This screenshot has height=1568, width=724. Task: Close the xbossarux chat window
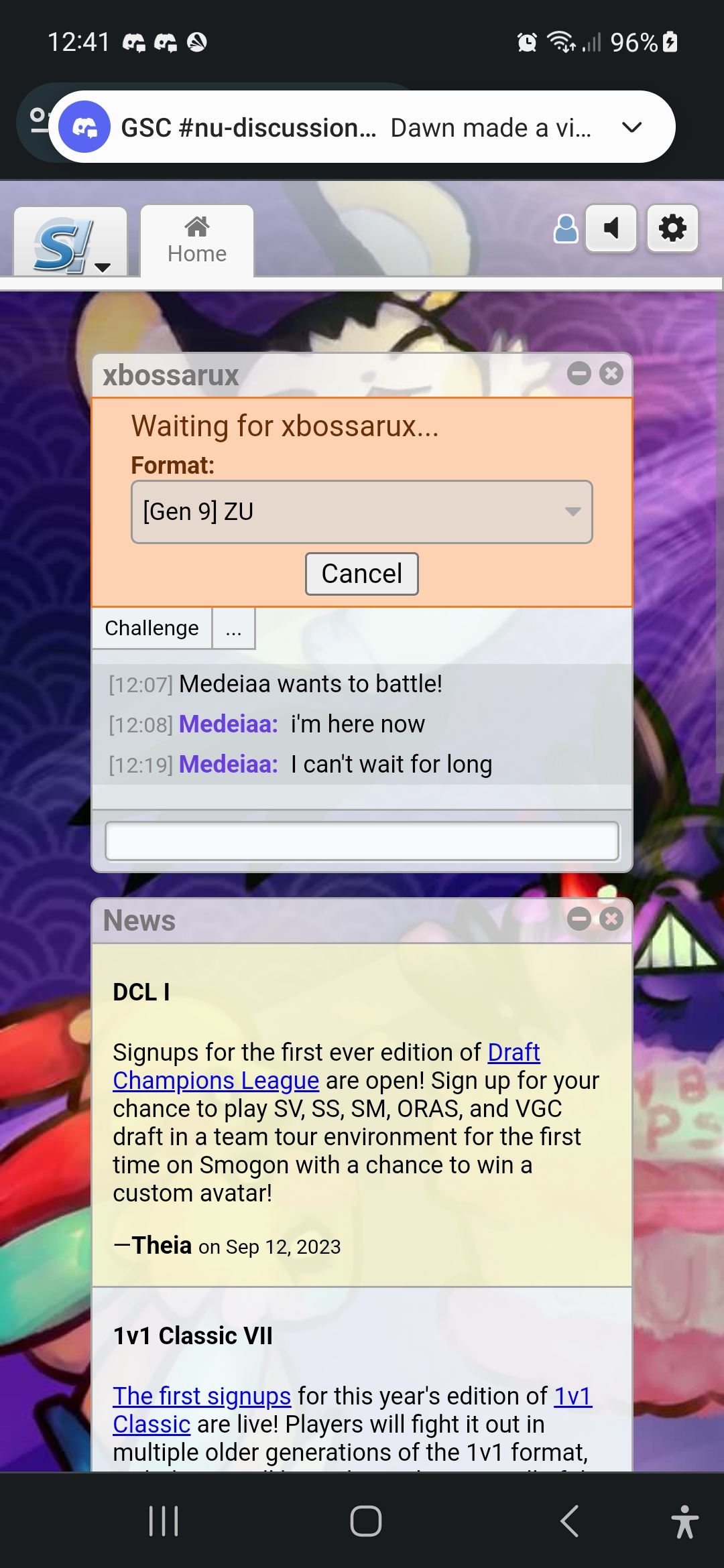(x=611, y=373)
